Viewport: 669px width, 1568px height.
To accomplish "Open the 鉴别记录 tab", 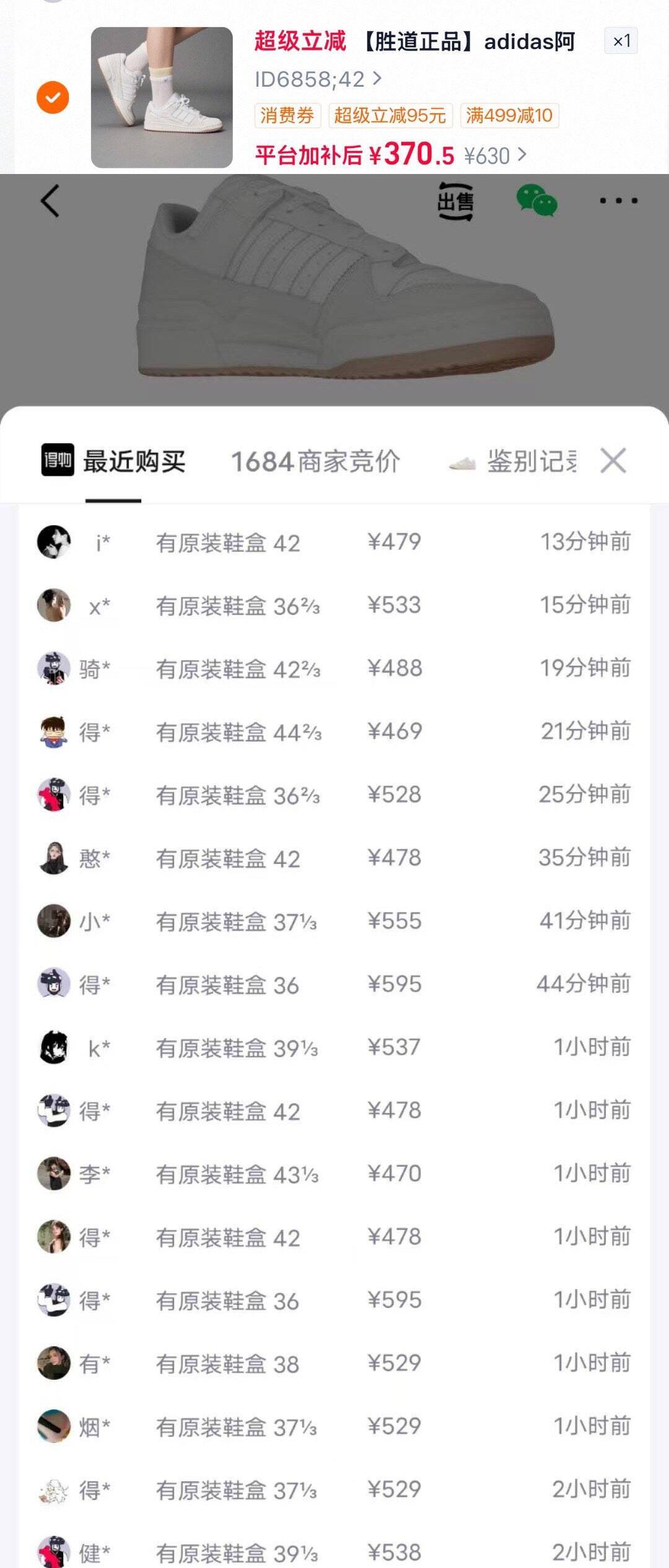I will coord(514,461).
